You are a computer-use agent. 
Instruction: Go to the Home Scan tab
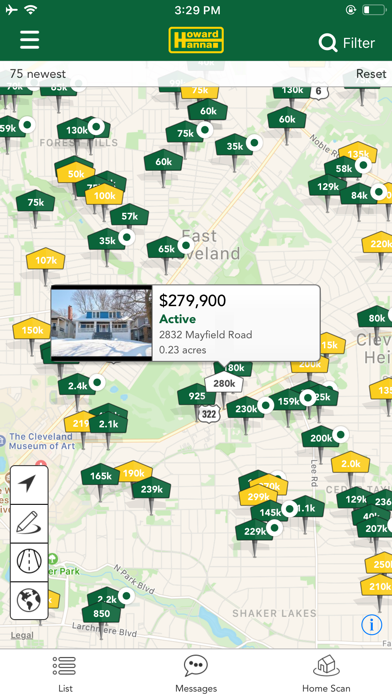point(326,673)
